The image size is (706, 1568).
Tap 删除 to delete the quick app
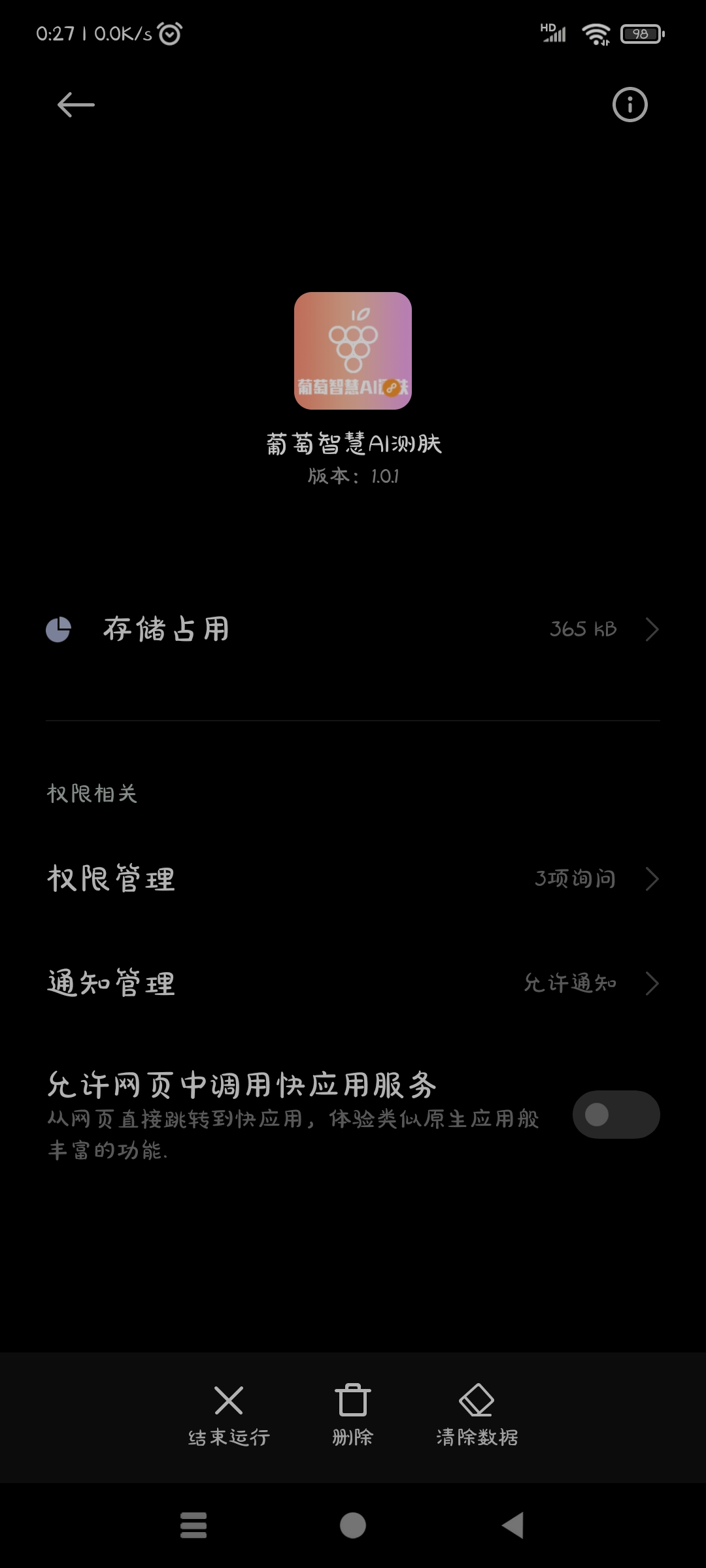tap(353, 1416)
